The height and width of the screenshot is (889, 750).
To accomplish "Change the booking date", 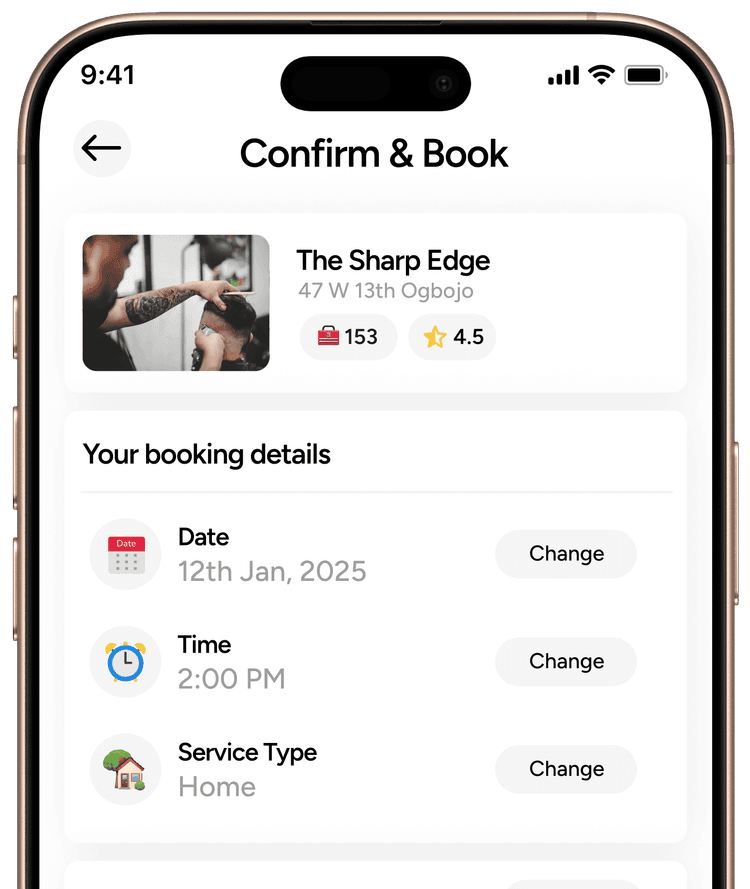I will click(x=566, y=554).
